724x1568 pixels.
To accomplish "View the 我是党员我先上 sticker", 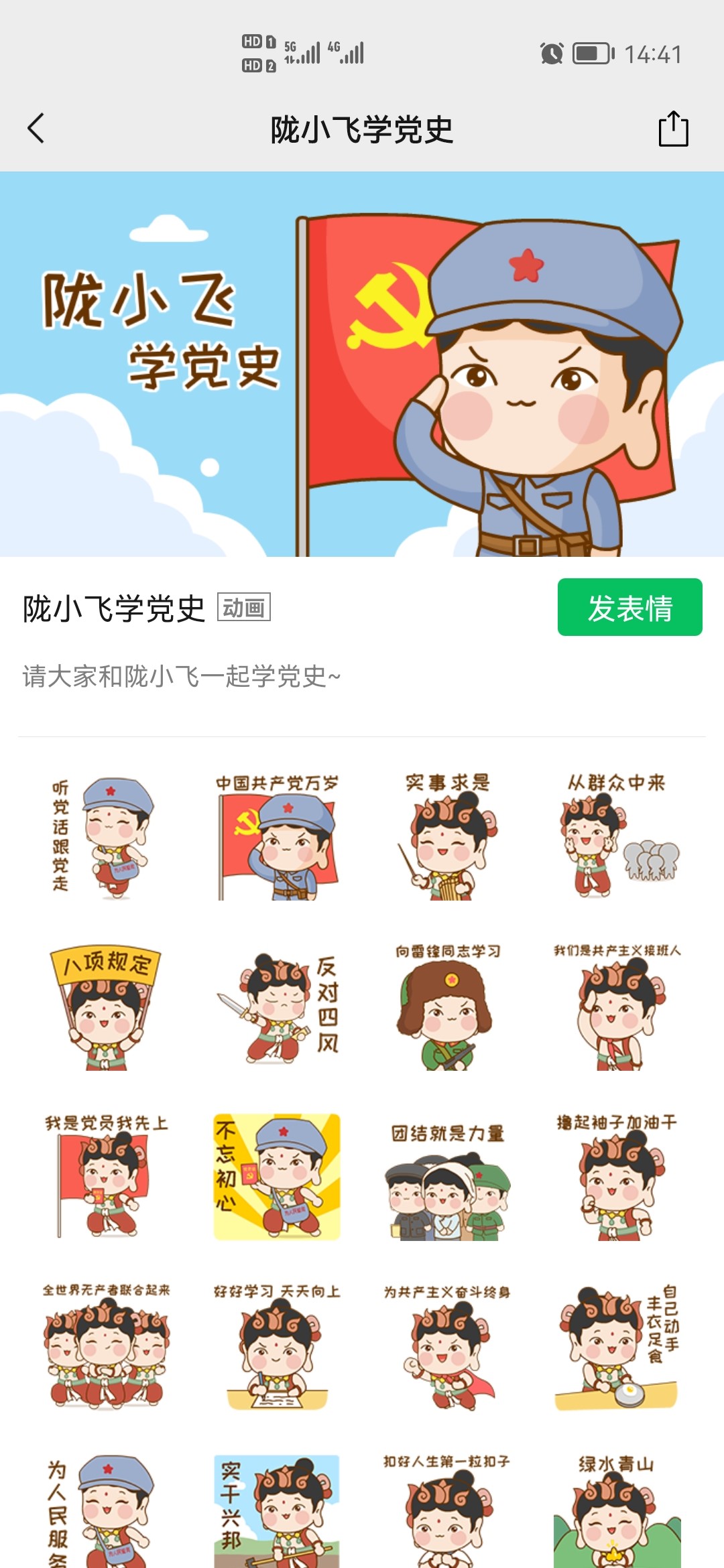I will (x=106, y=1177).
